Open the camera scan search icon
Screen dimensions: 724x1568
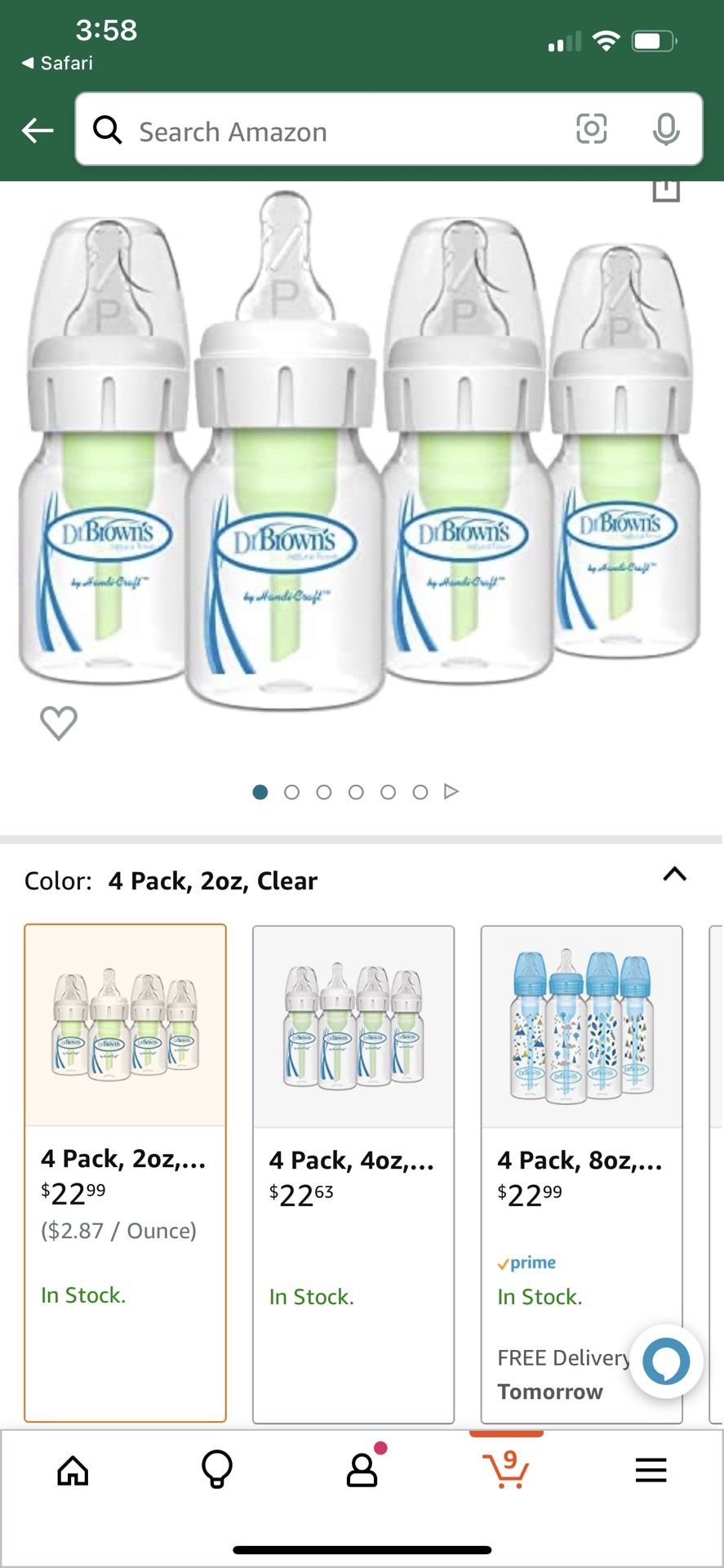(591, 129)
